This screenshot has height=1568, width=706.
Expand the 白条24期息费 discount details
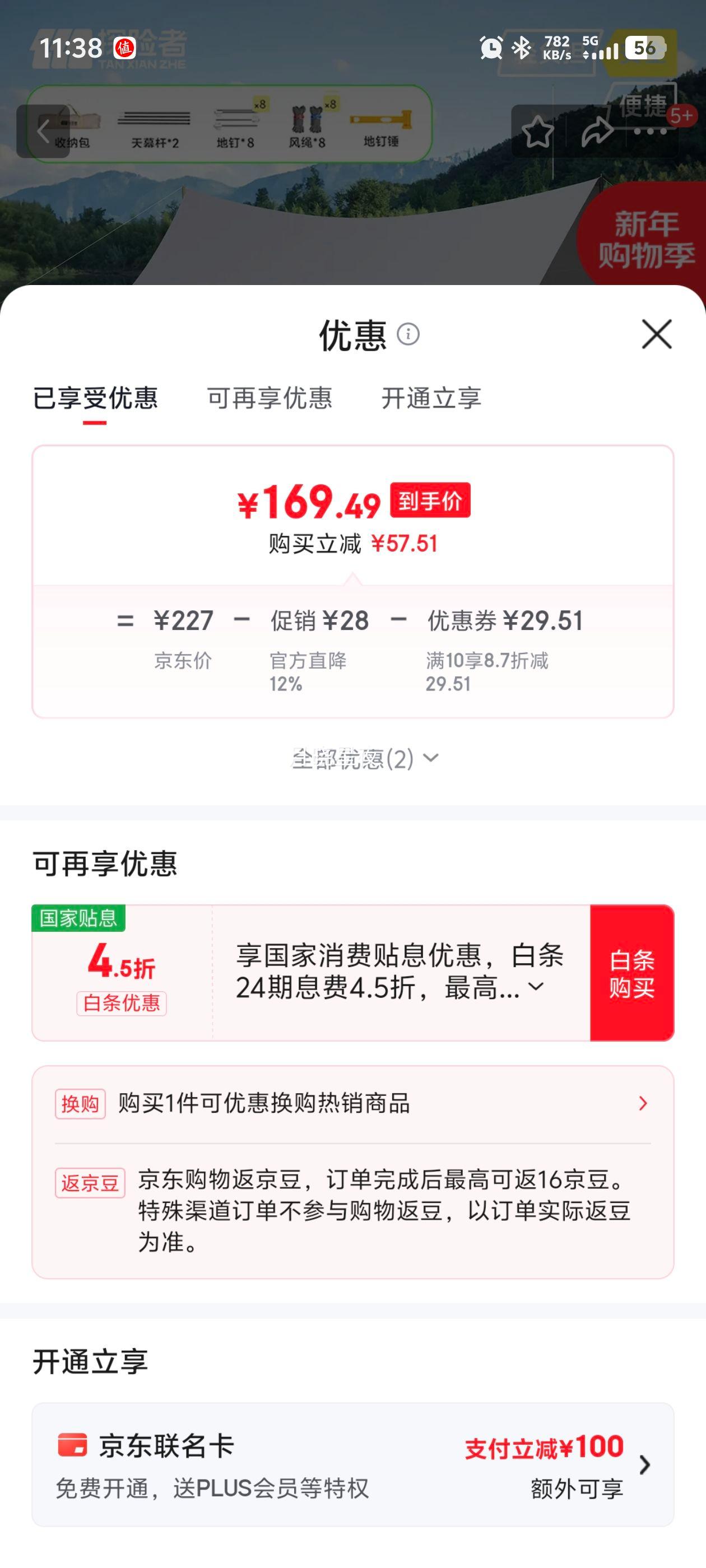click(537, 985)
